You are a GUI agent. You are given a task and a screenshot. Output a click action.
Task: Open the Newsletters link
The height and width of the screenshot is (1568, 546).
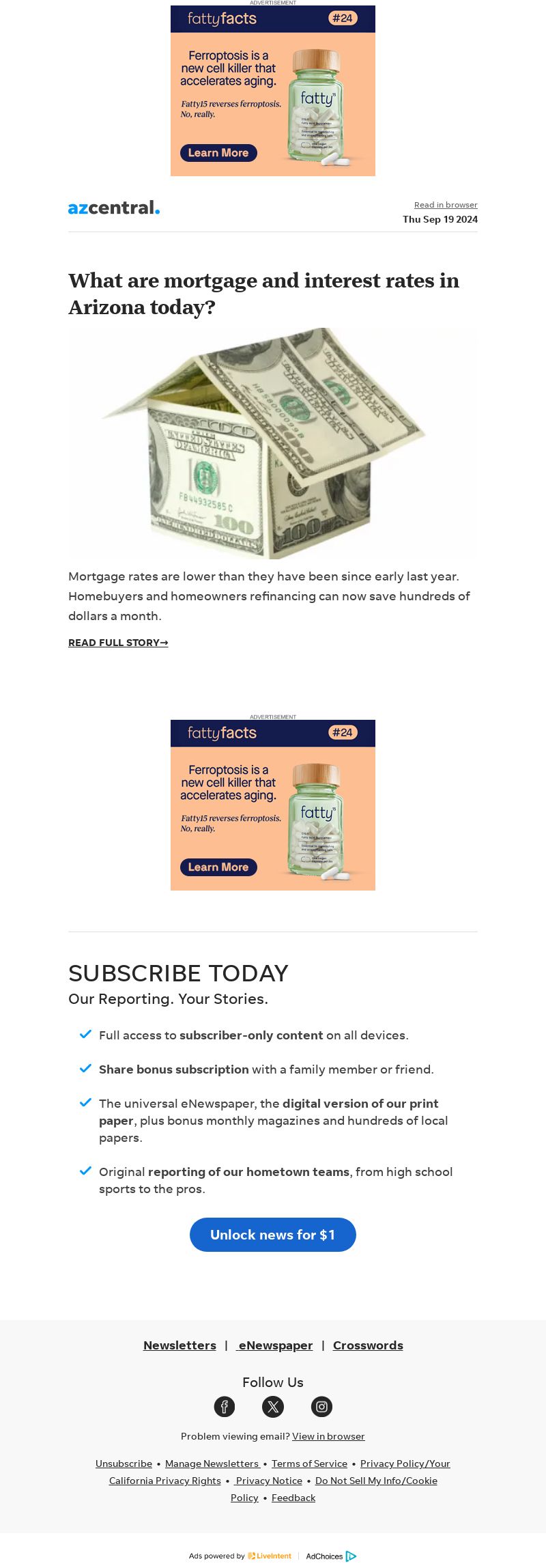[x=179, y=1345]
